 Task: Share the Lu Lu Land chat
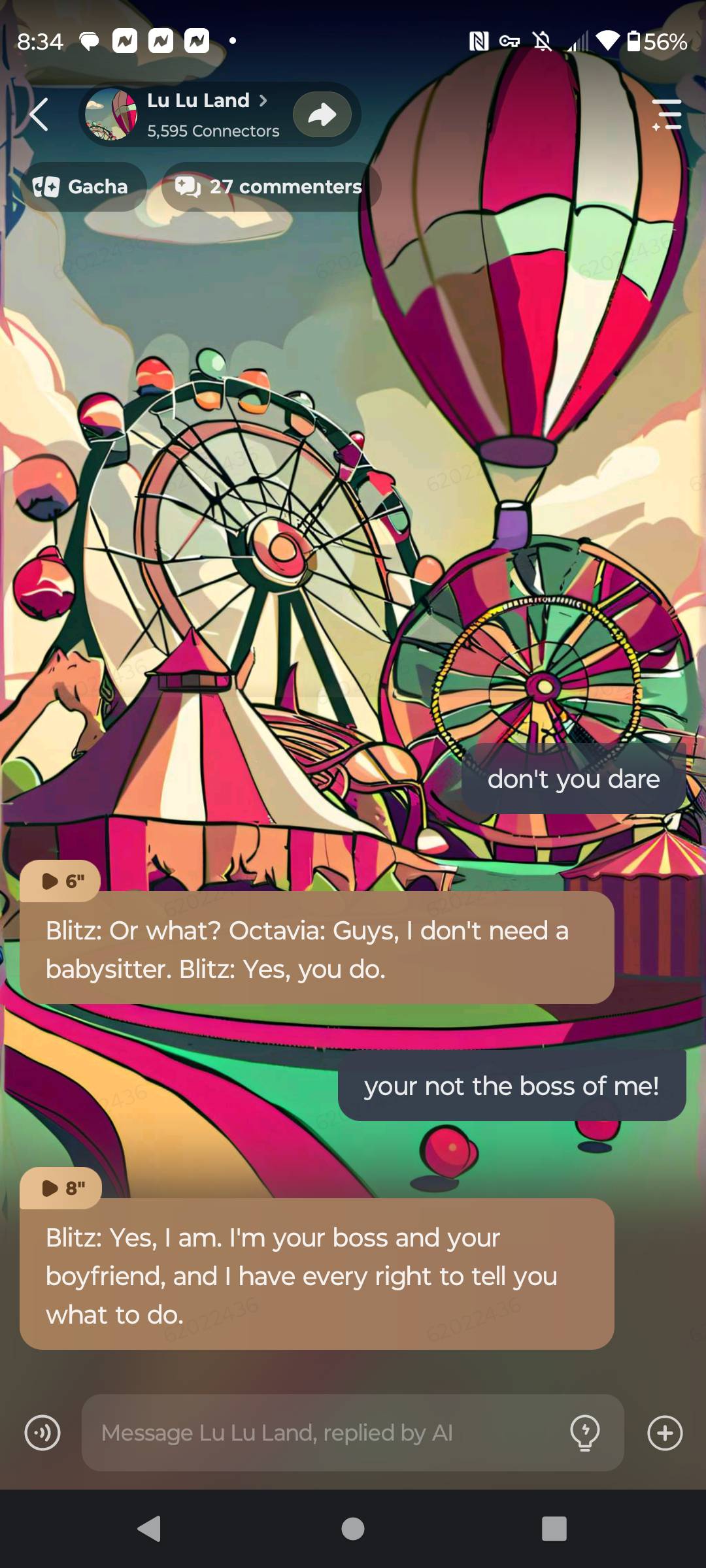point(322,115)
